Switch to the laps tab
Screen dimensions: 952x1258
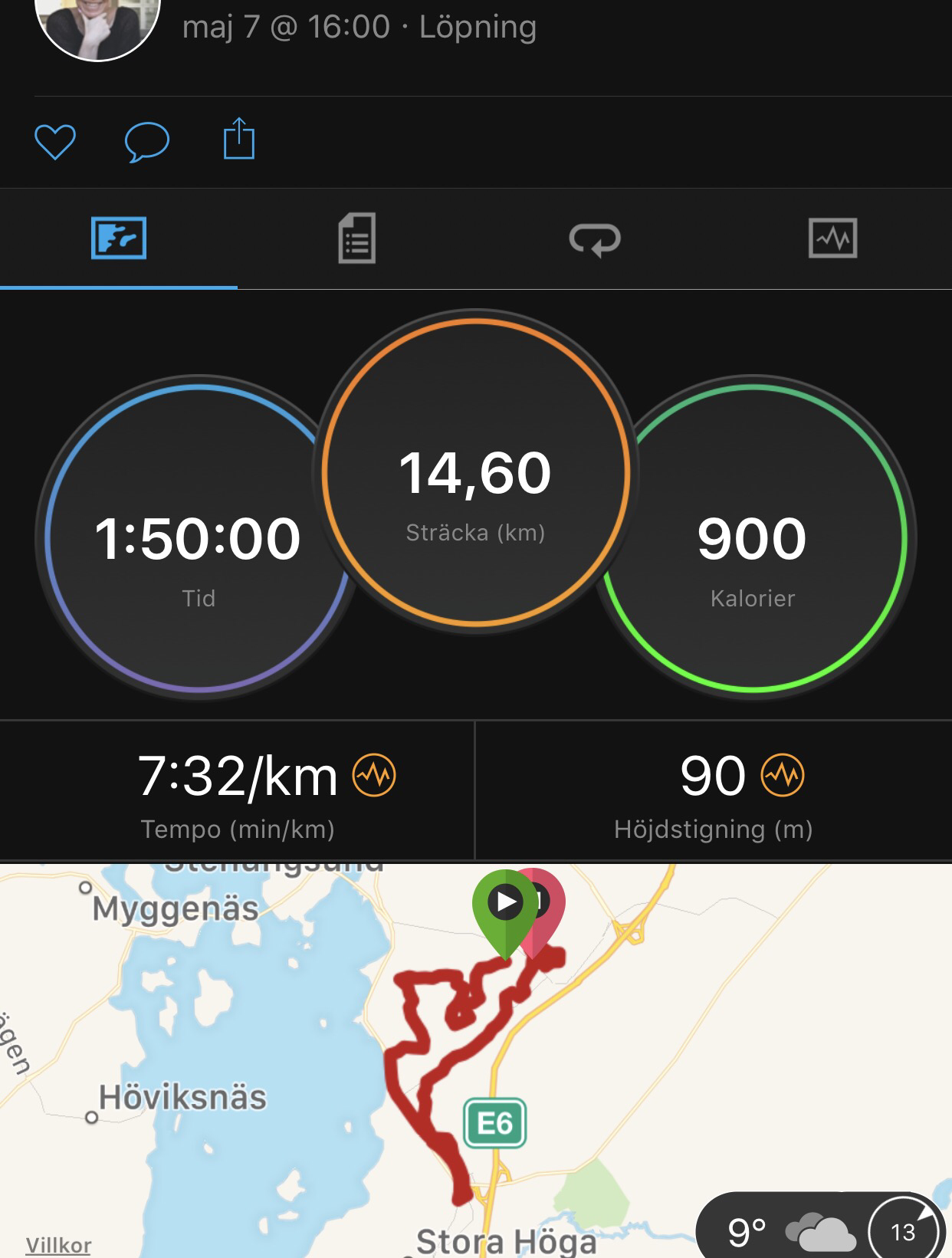(595, 238)
